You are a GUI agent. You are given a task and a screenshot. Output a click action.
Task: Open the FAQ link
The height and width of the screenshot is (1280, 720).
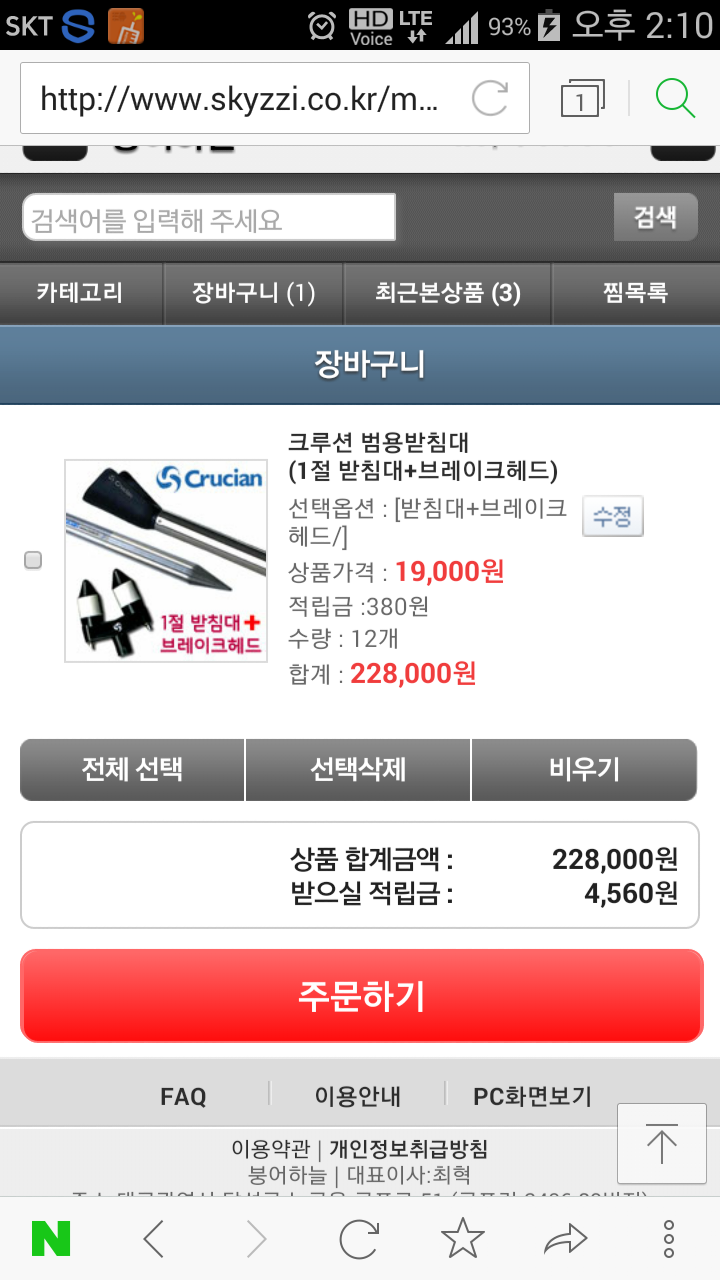click(x=183, y=1097)
